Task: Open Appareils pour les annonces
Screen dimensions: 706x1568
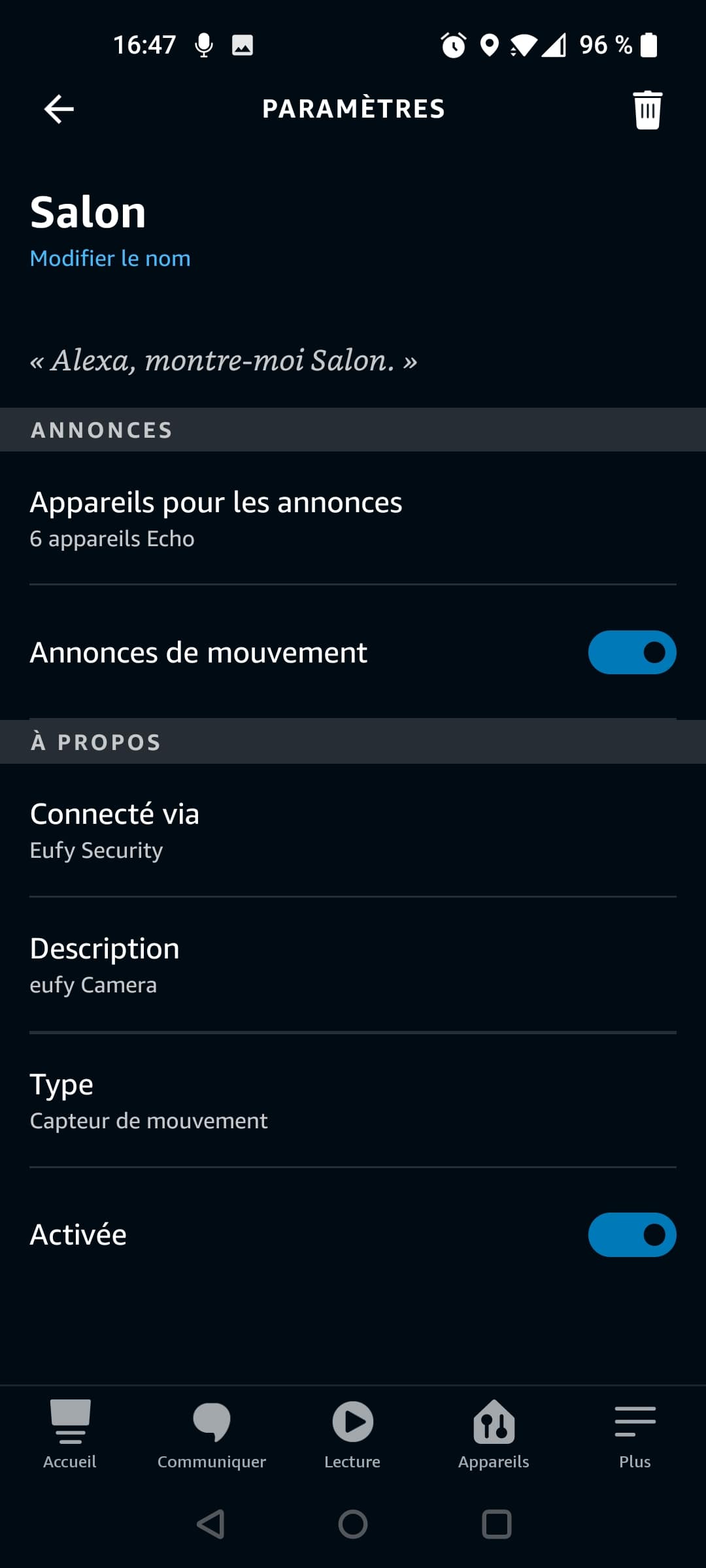Action: (x=216, y=519)
